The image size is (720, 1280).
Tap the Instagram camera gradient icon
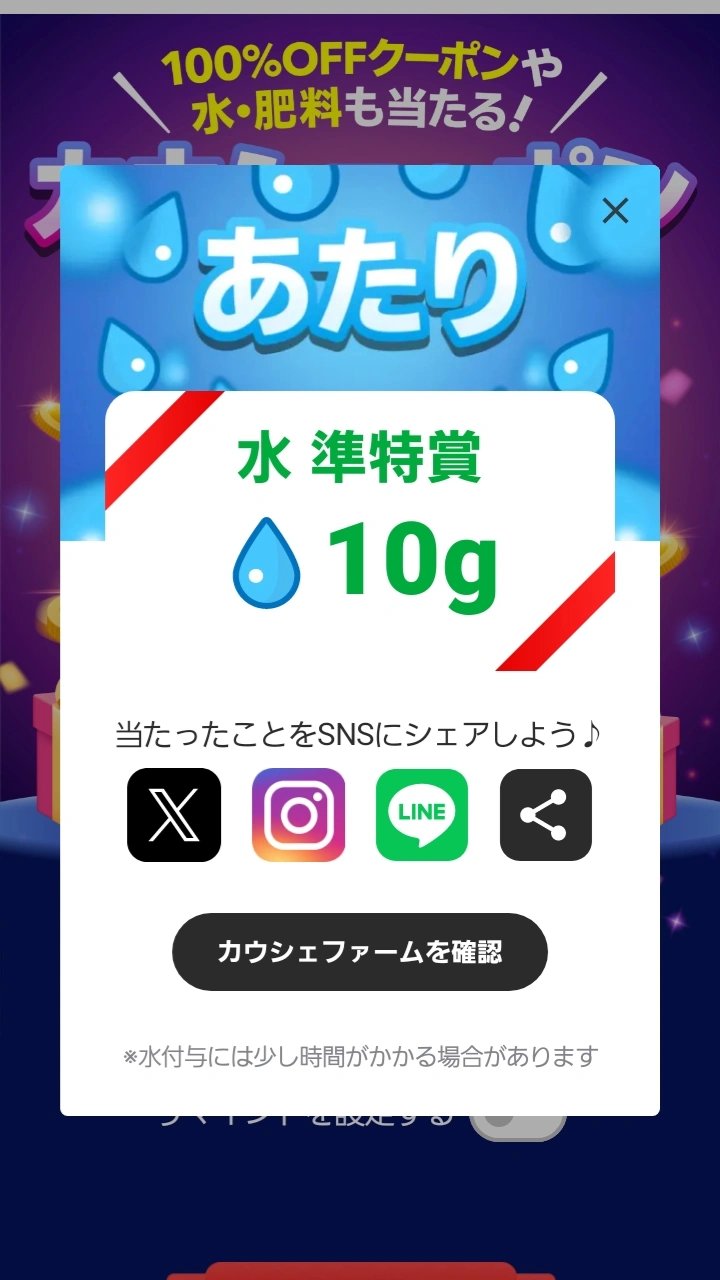[297, 815]
